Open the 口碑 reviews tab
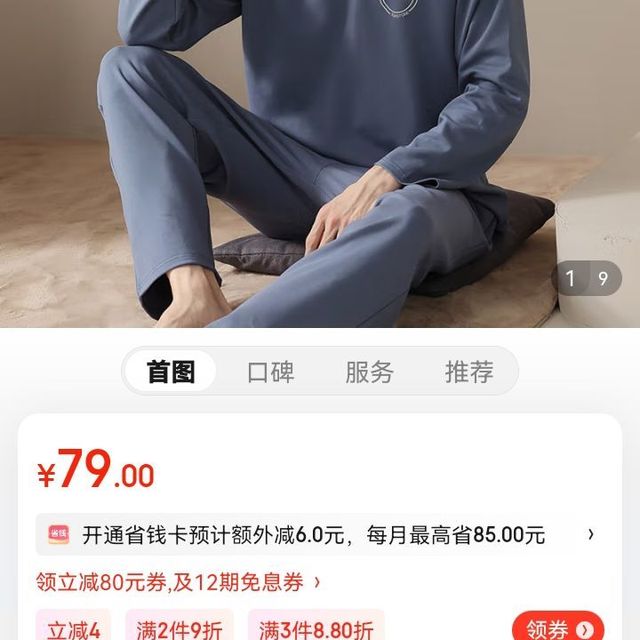Viewport: 640px width, 640px height. pos(271,372)
